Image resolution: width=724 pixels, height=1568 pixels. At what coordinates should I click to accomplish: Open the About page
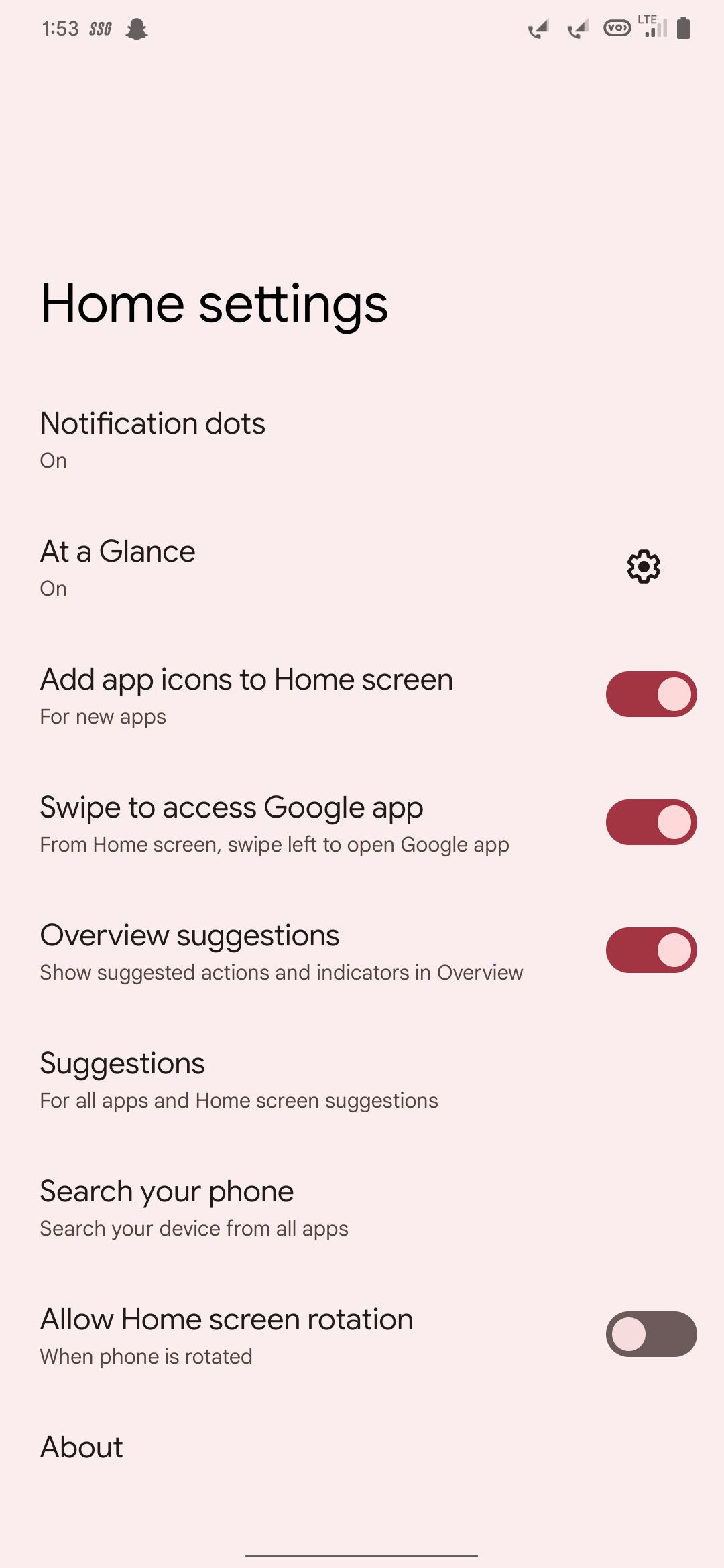pyautogui.click(x=81, y=1445)
